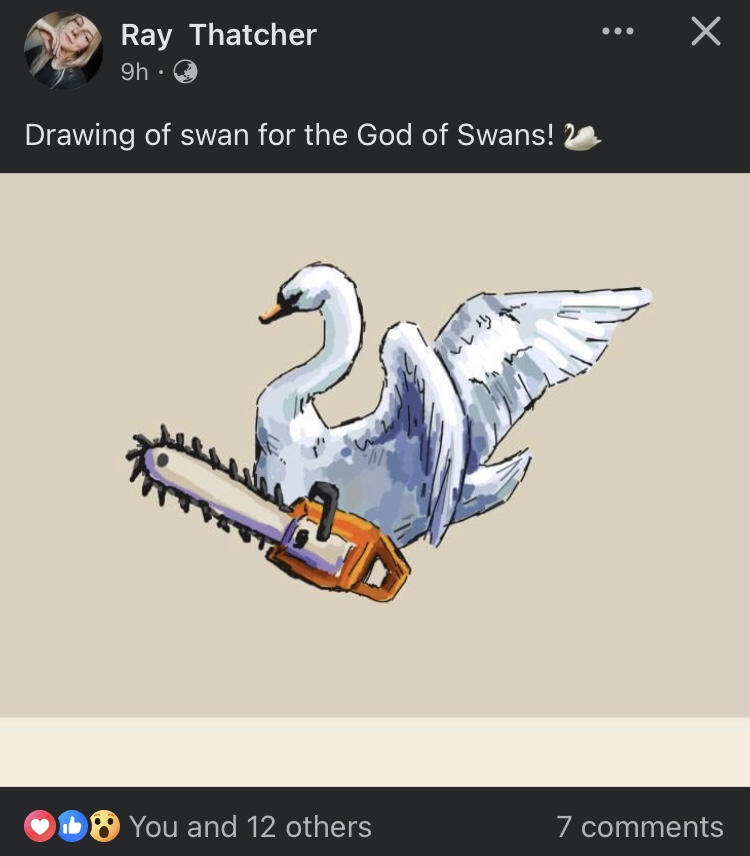The width and height of the screenshot is (750, 856).
Task: Open Ray Thatcher's profile name link
Action: click(x=218, y=35)
